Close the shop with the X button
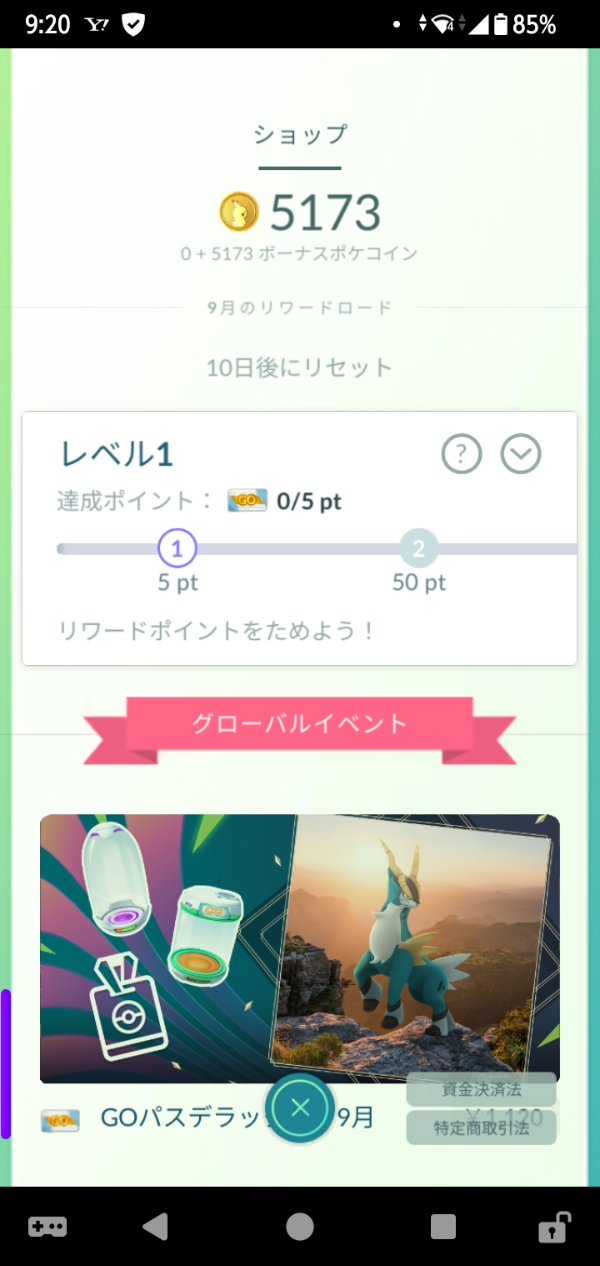The width and height of the screenshot is (600, 1266). (300, 1107)
